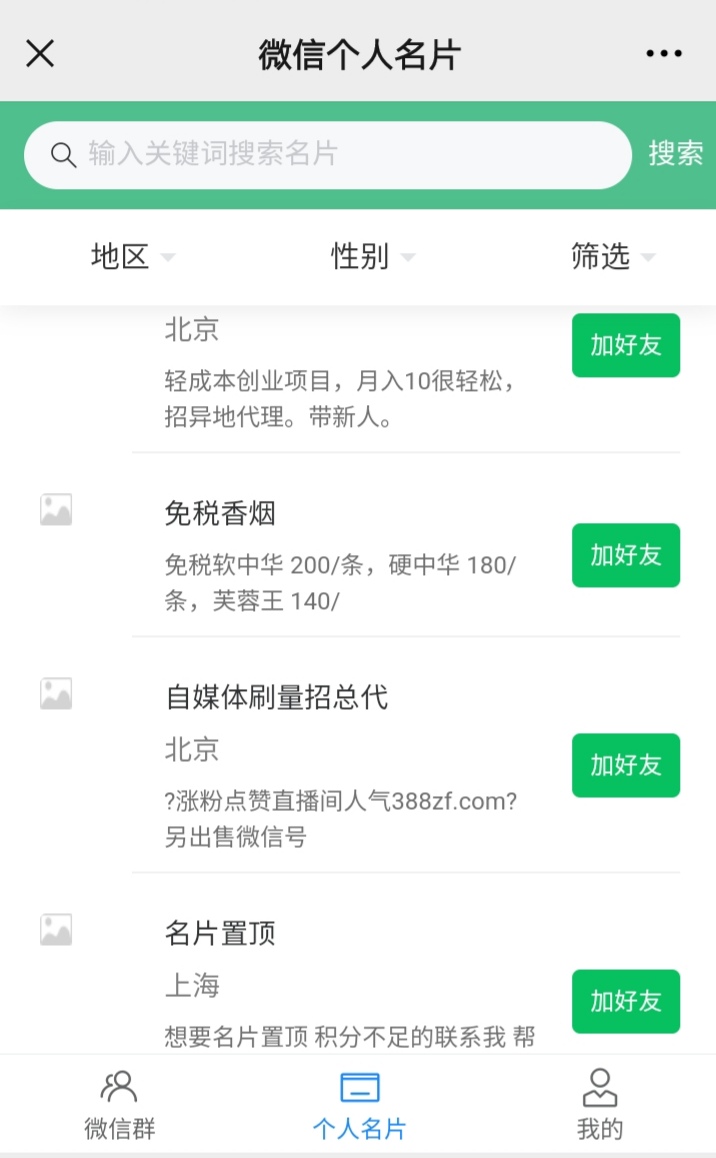
Task: Add 名片置顶 as a friend
Action: click(626, 1001)
